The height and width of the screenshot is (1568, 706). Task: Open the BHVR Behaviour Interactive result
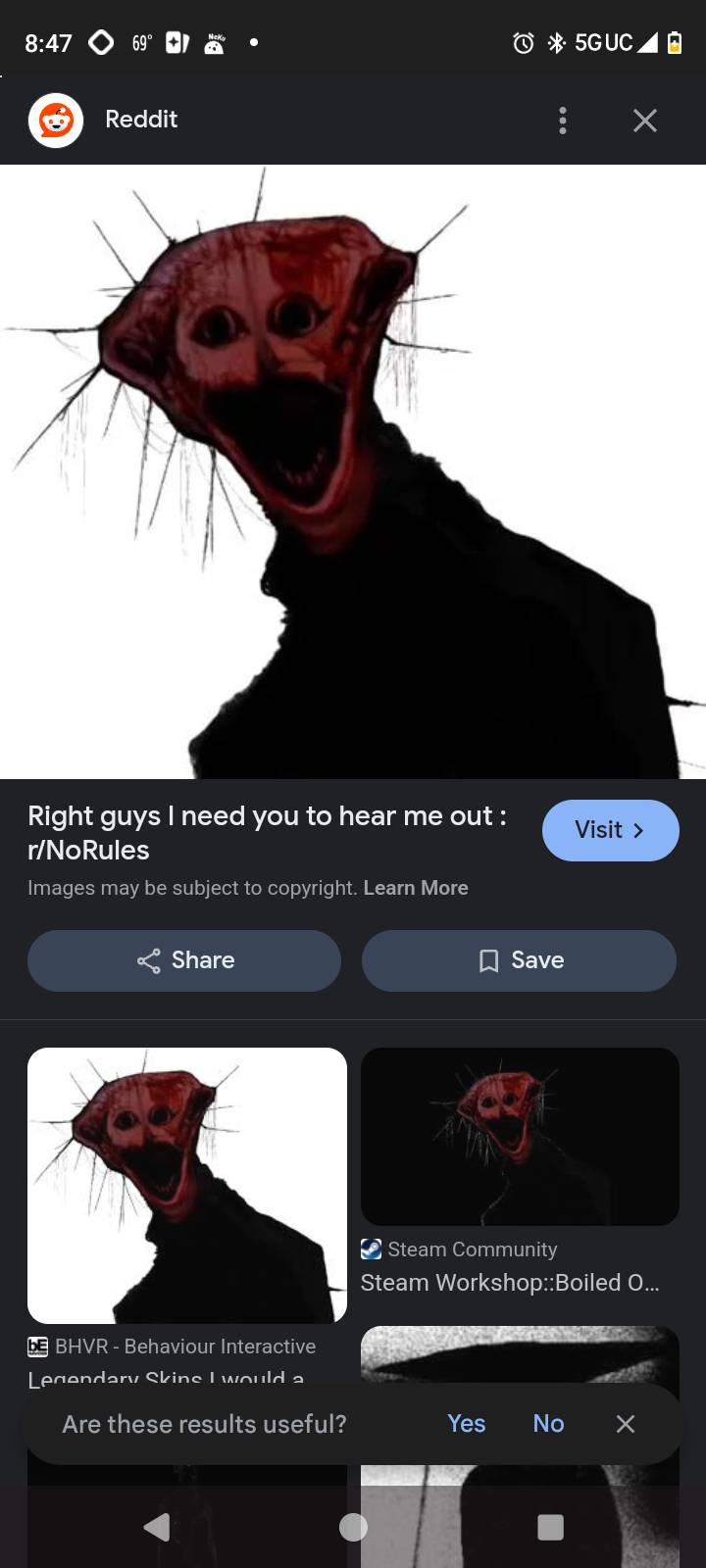point(187,1186)
